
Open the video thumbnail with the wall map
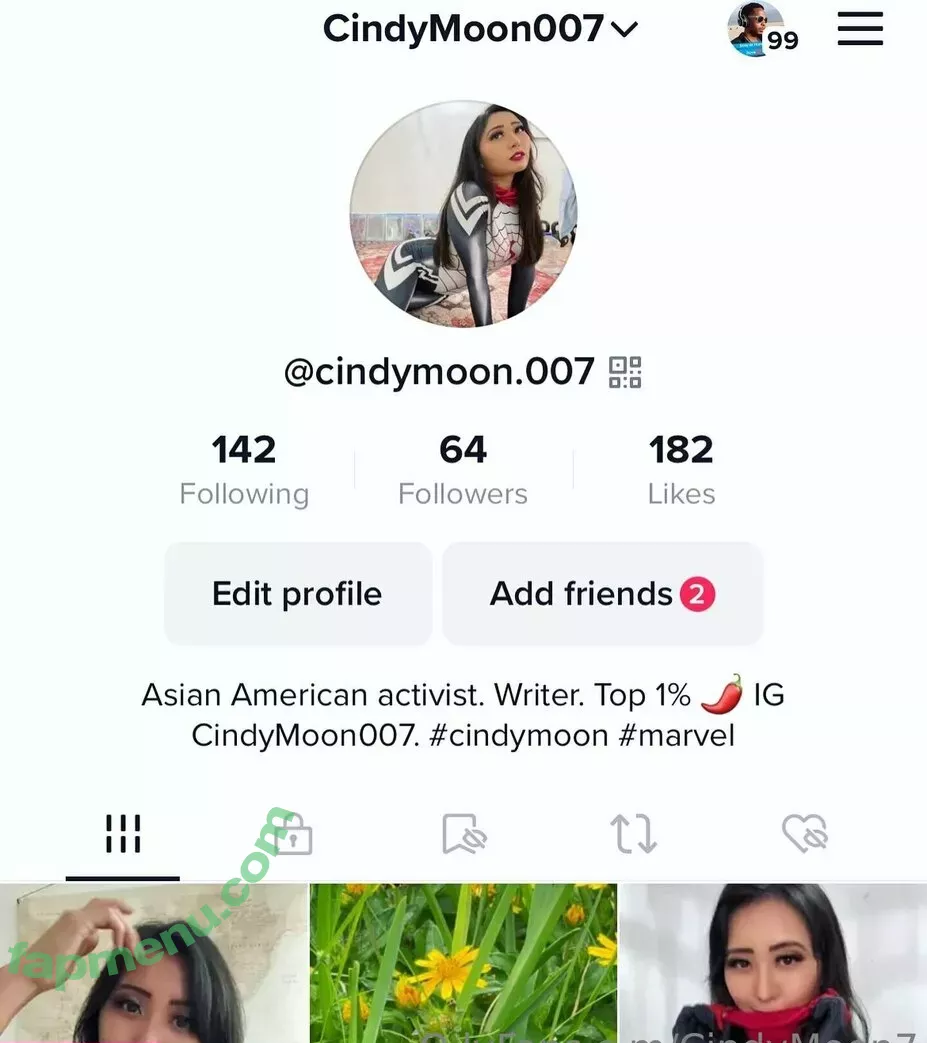[x=153, y=963]
